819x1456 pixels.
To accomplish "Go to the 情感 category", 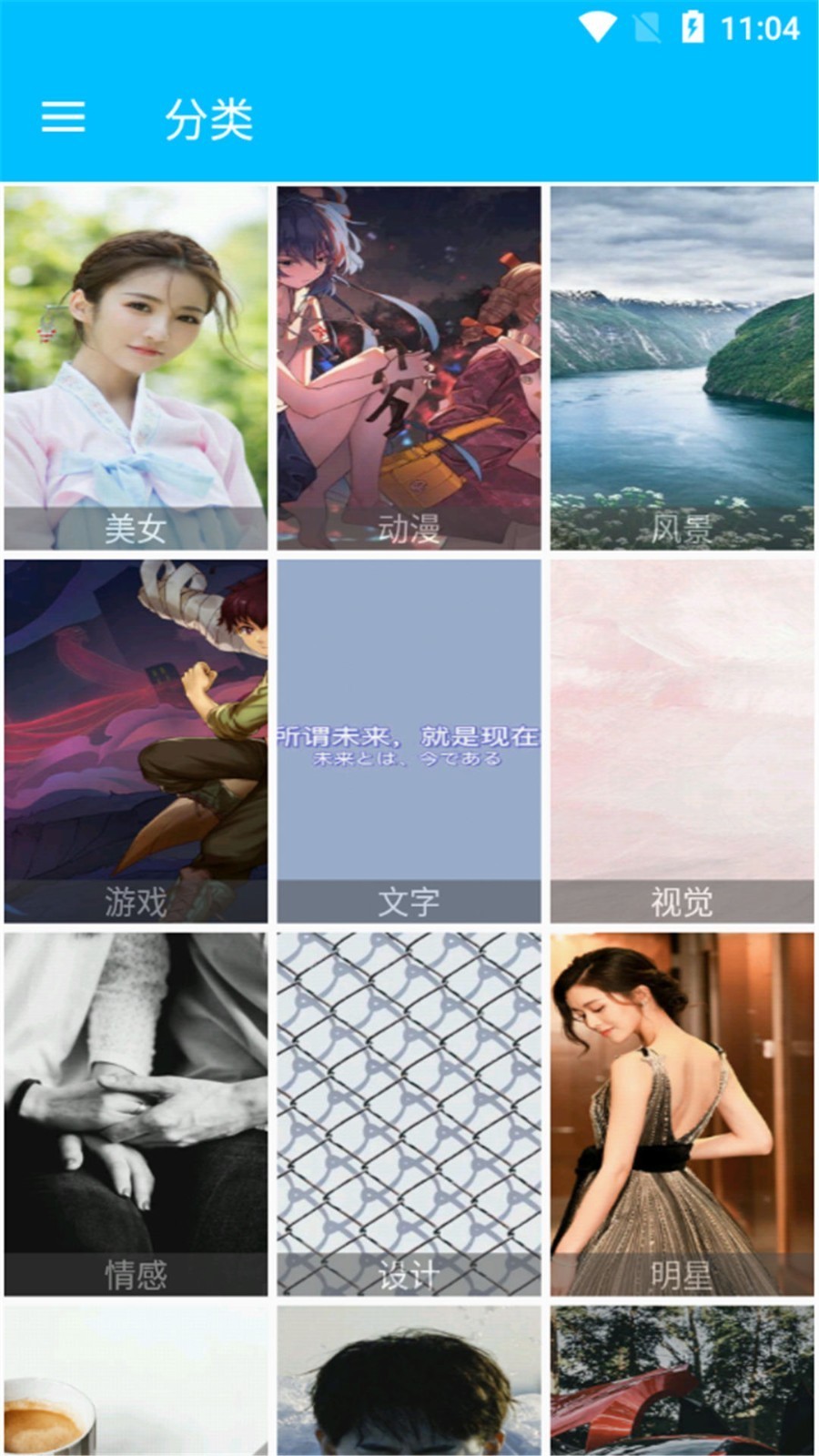I will click(136, 1115).
